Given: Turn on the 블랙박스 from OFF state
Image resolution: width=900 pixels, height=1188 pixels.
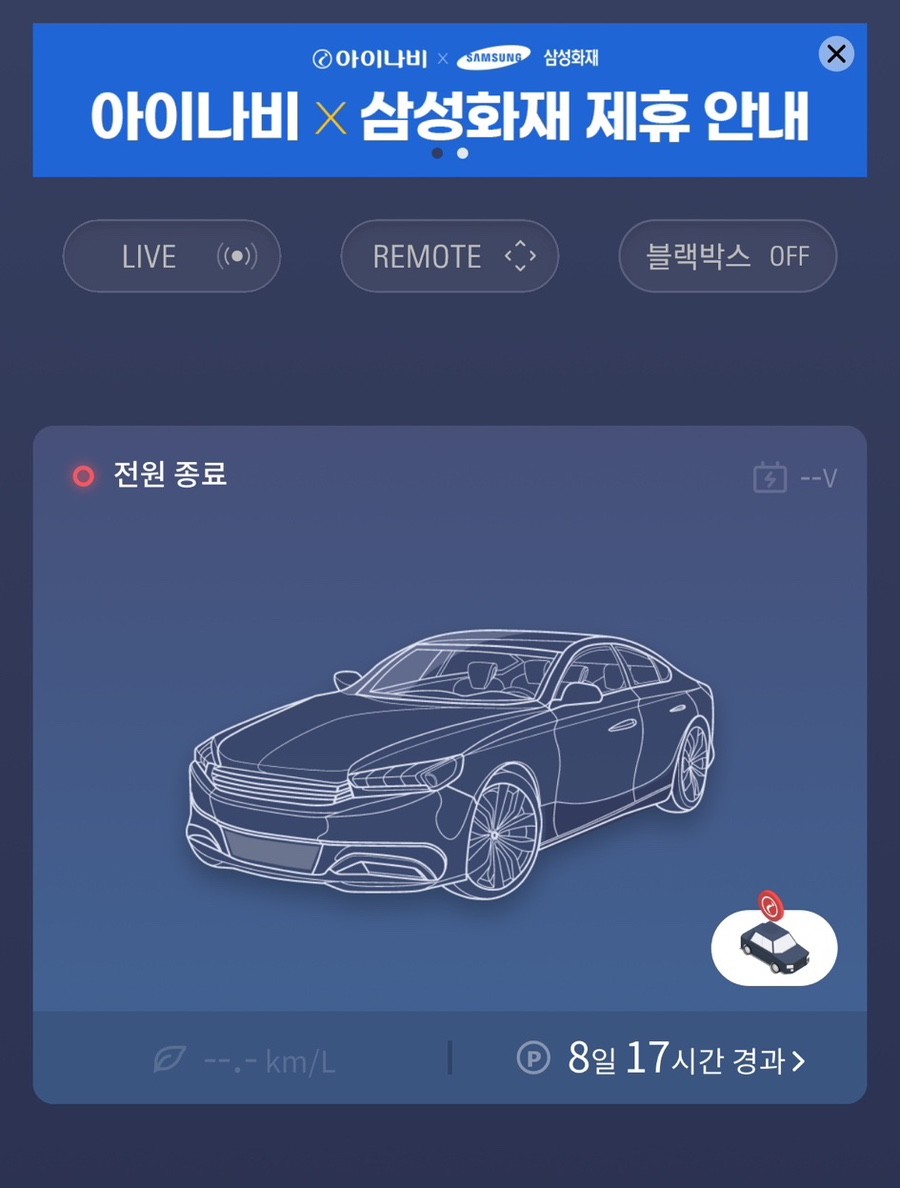Looking at the screenshot, I should 727,256.
